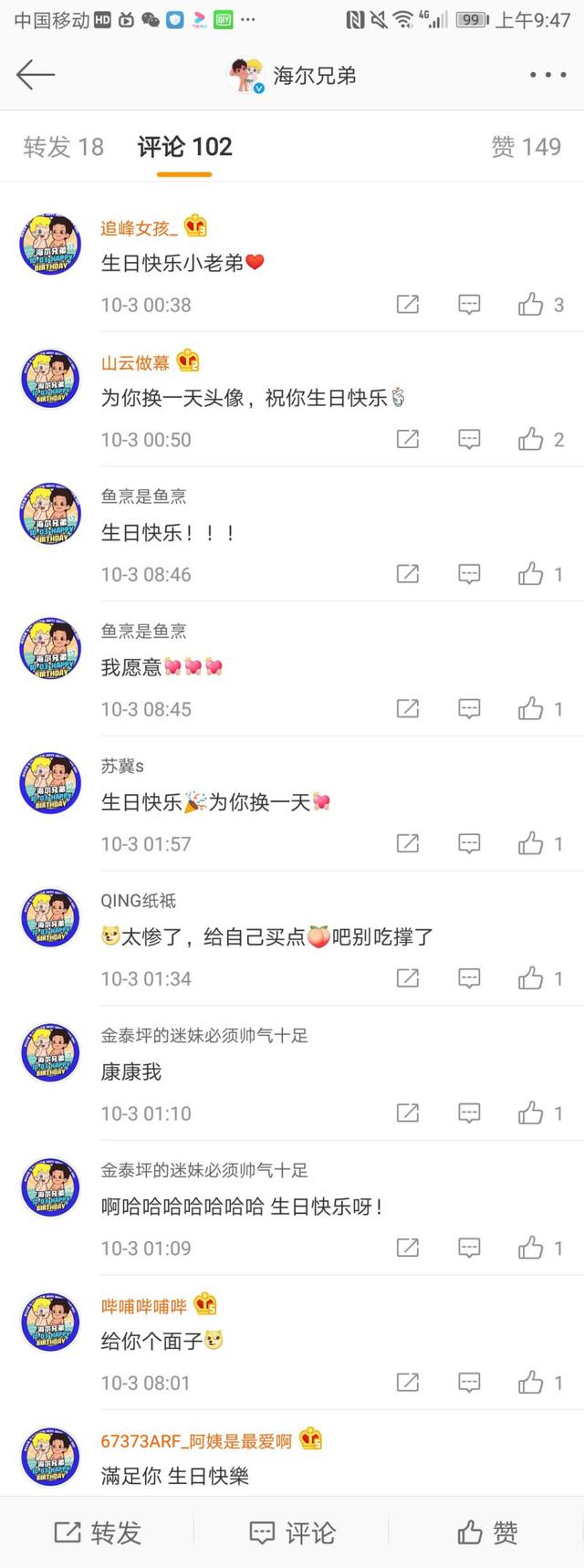The width and height of the screenshot is (584, 1568).
Task: Like the 给你个面子 comment
Action: [531, 1384]
